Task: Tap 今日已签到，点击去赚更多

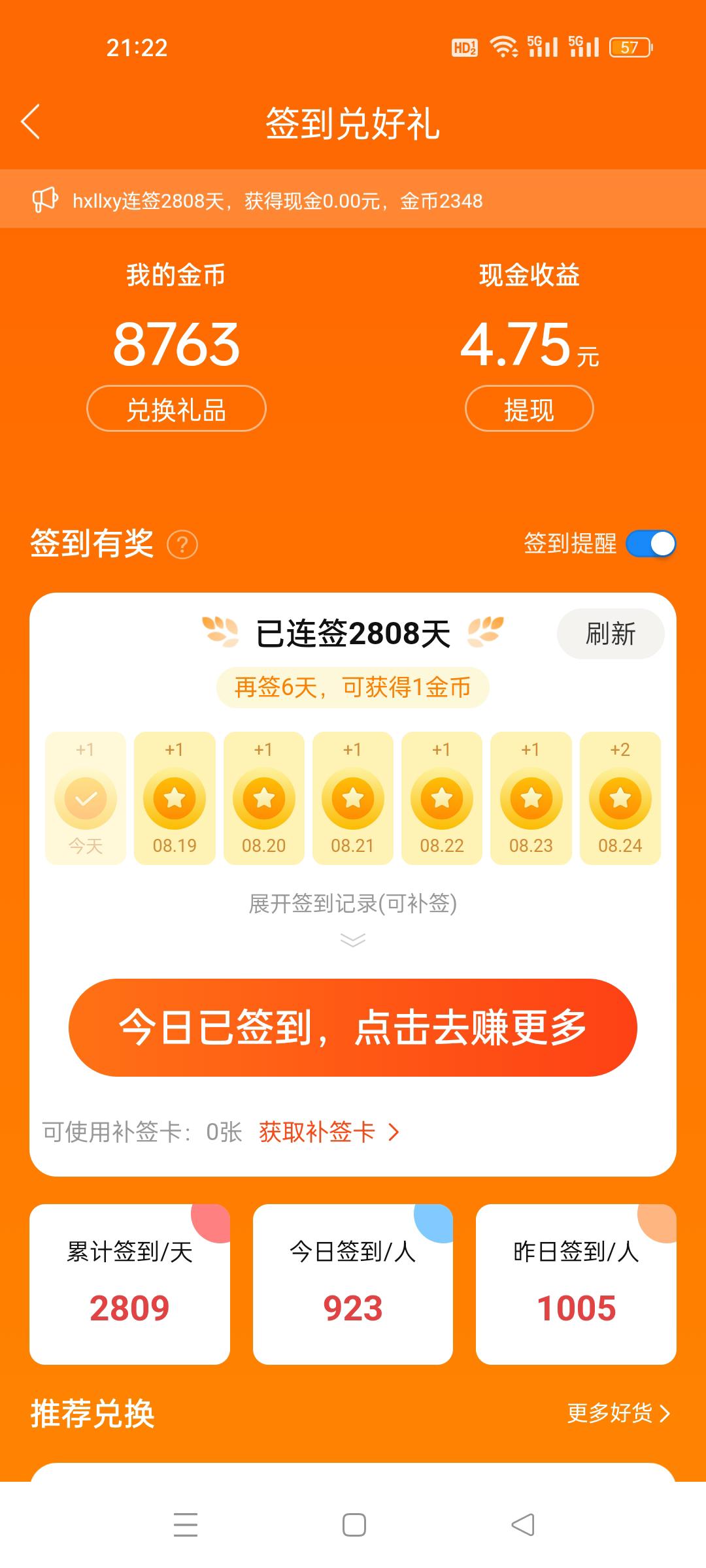Action: pos(353,1028)
